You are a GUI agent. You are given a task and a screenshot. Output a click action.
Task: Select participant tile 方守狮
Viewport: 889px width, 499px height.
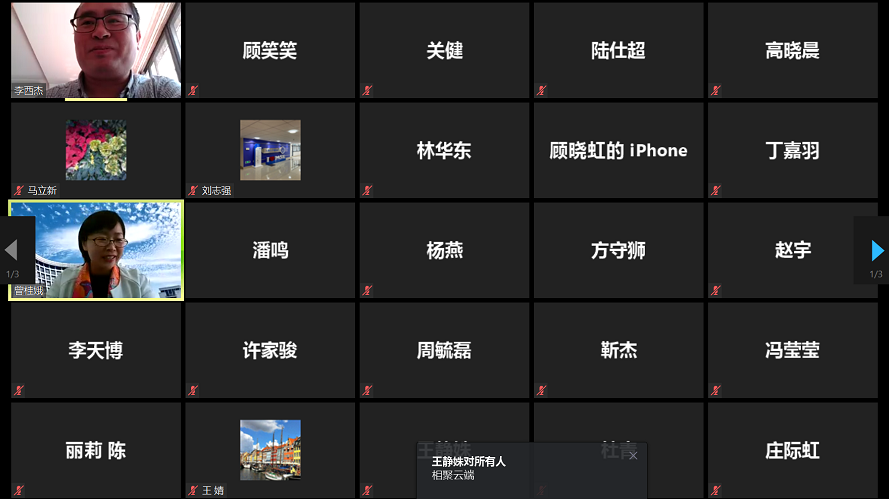(618, 250)
